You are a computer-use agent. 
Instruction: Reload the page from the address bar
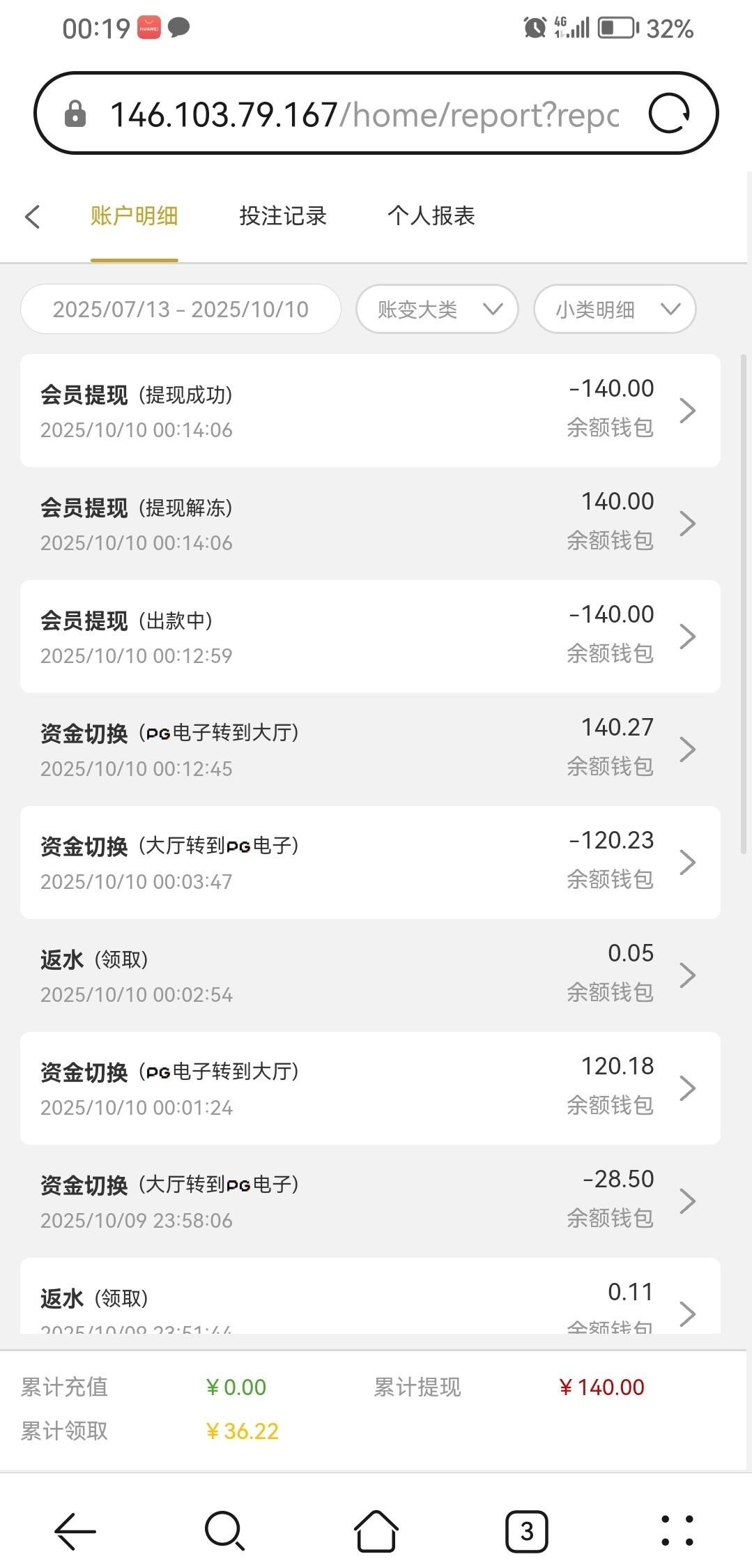tap(668, 114)
